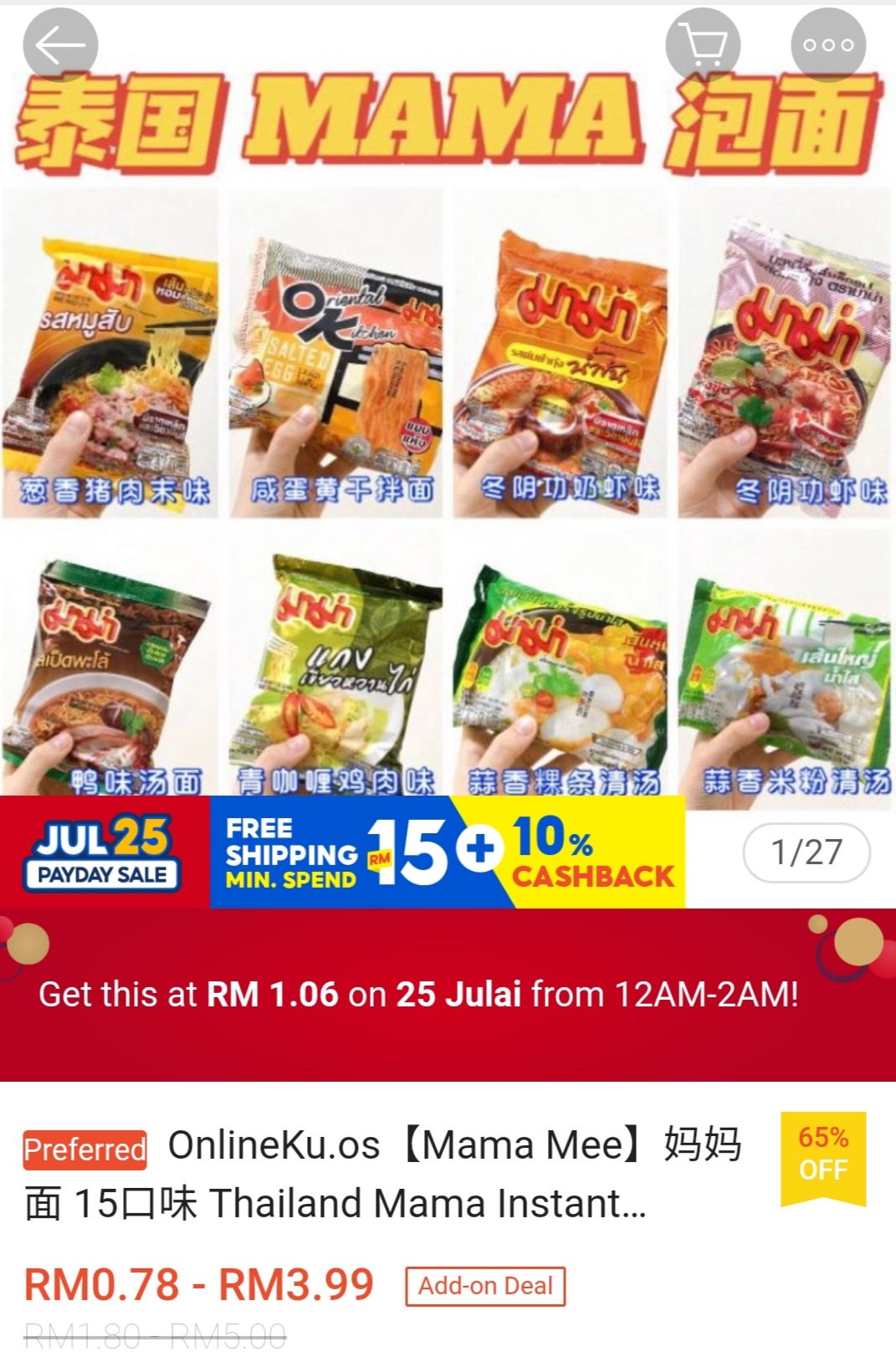Open the Jul 25 Payday Sale banner
896x1357 pixels.
[x=104, y=852]
